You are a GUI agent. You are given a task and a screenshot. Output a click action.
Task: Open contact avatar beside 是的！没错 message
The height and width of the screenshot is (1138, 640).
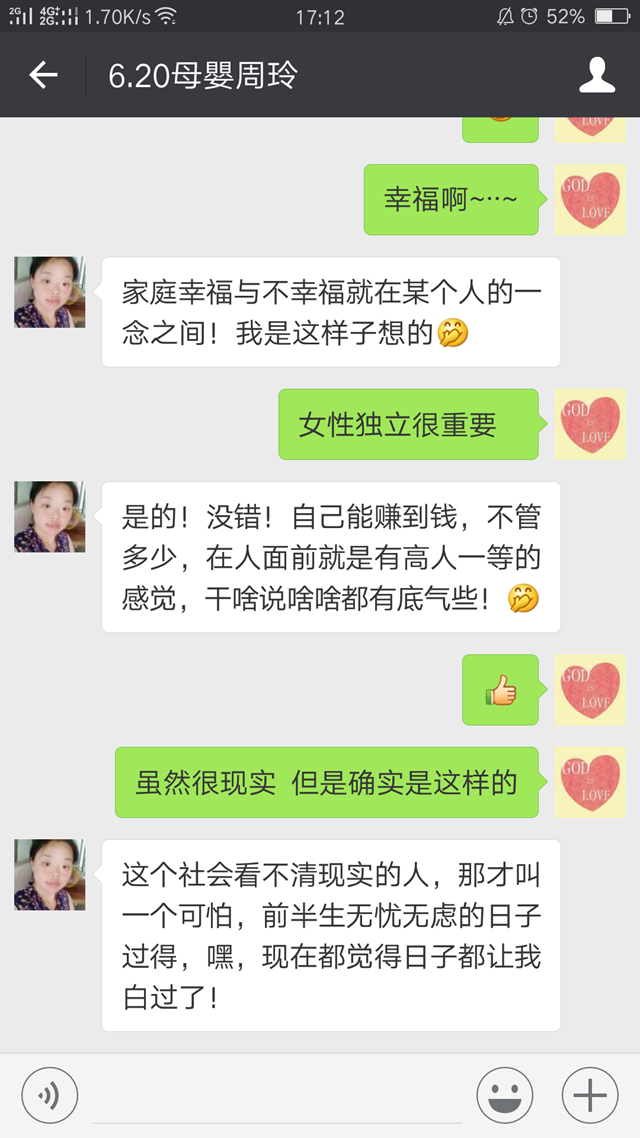pyautogui.click(x=49, y=517)
